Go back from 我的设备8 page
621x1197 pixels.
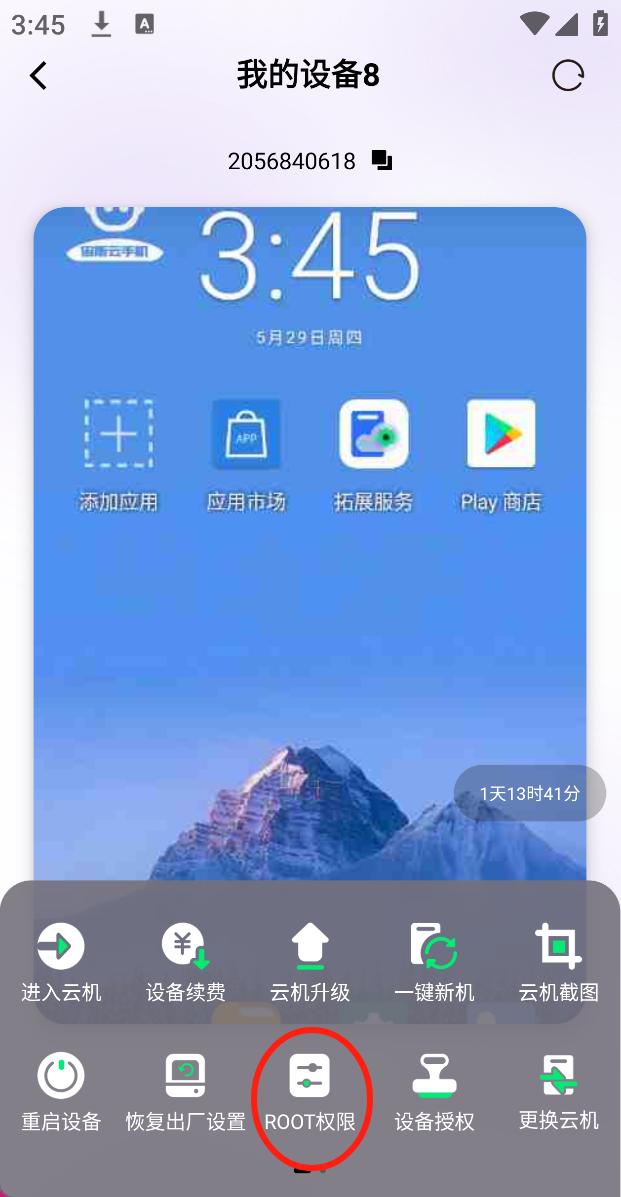coord(39,76)
